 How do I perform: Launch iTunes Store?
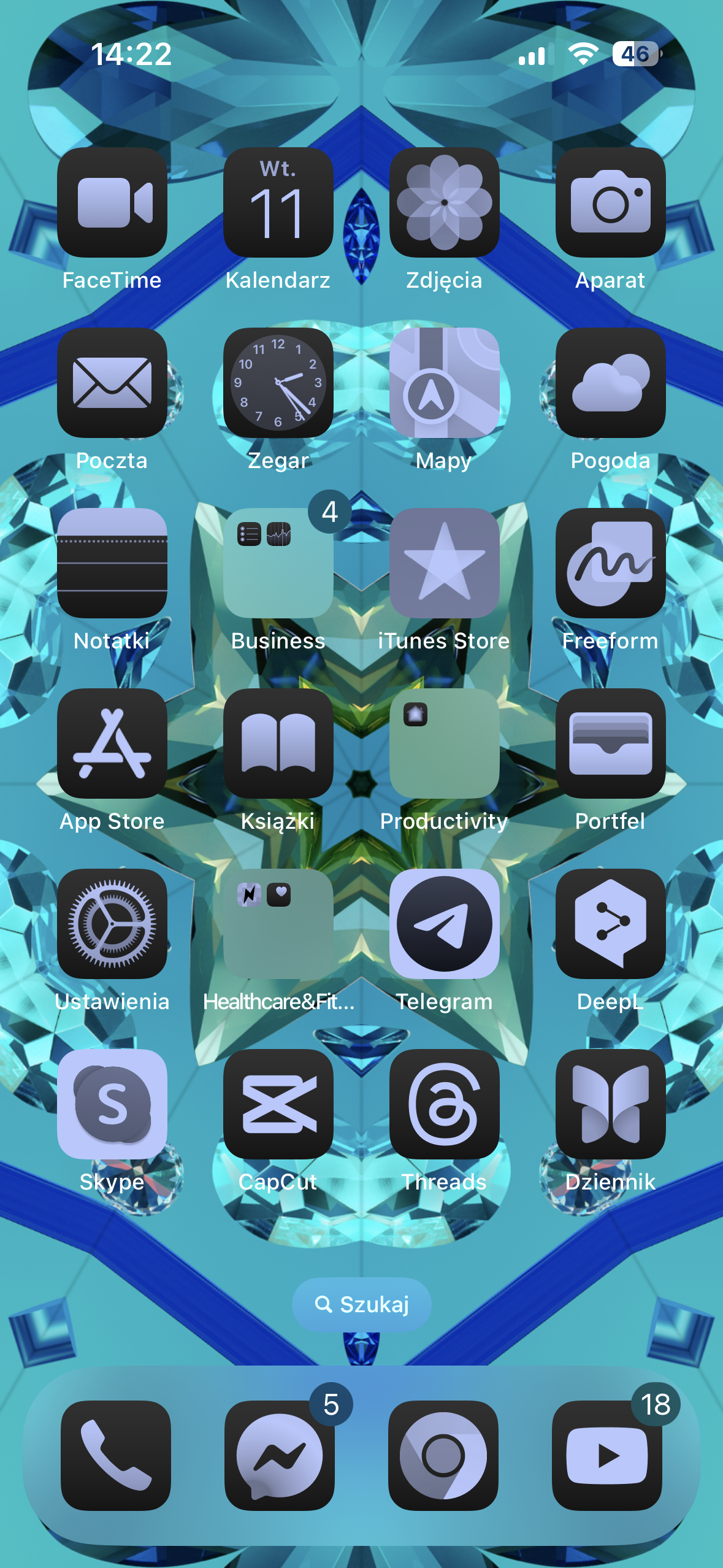point(445,563)
